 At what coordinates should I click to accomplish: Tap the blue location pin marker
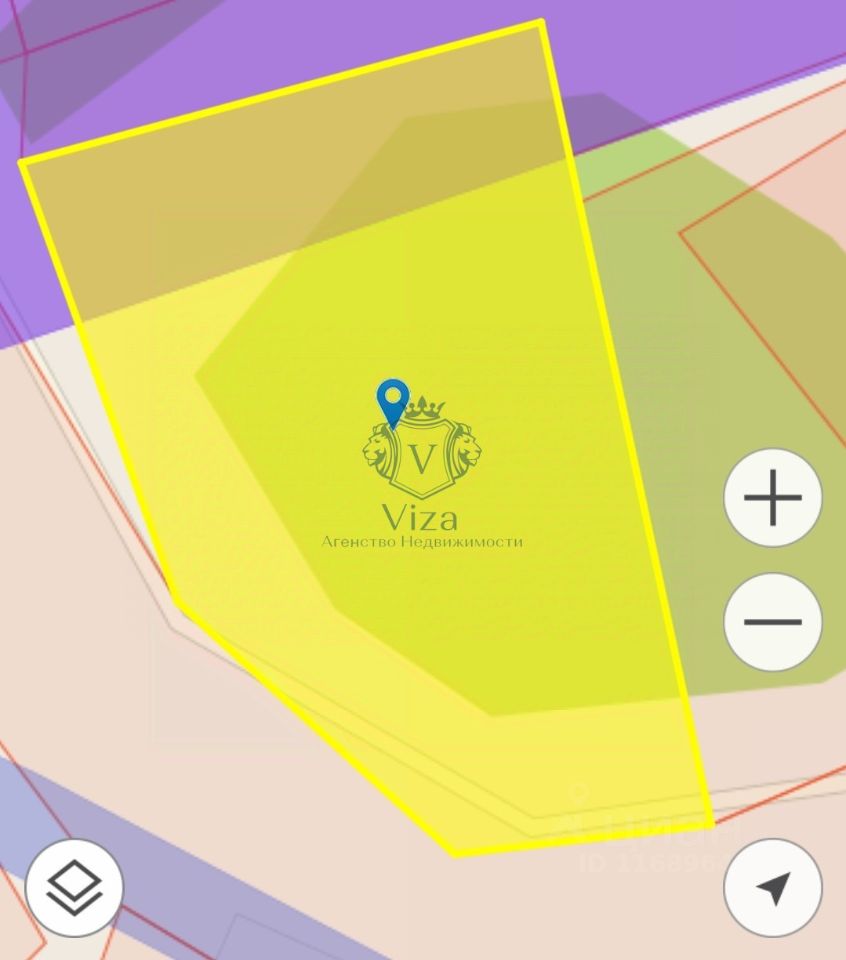coord(393,400)
